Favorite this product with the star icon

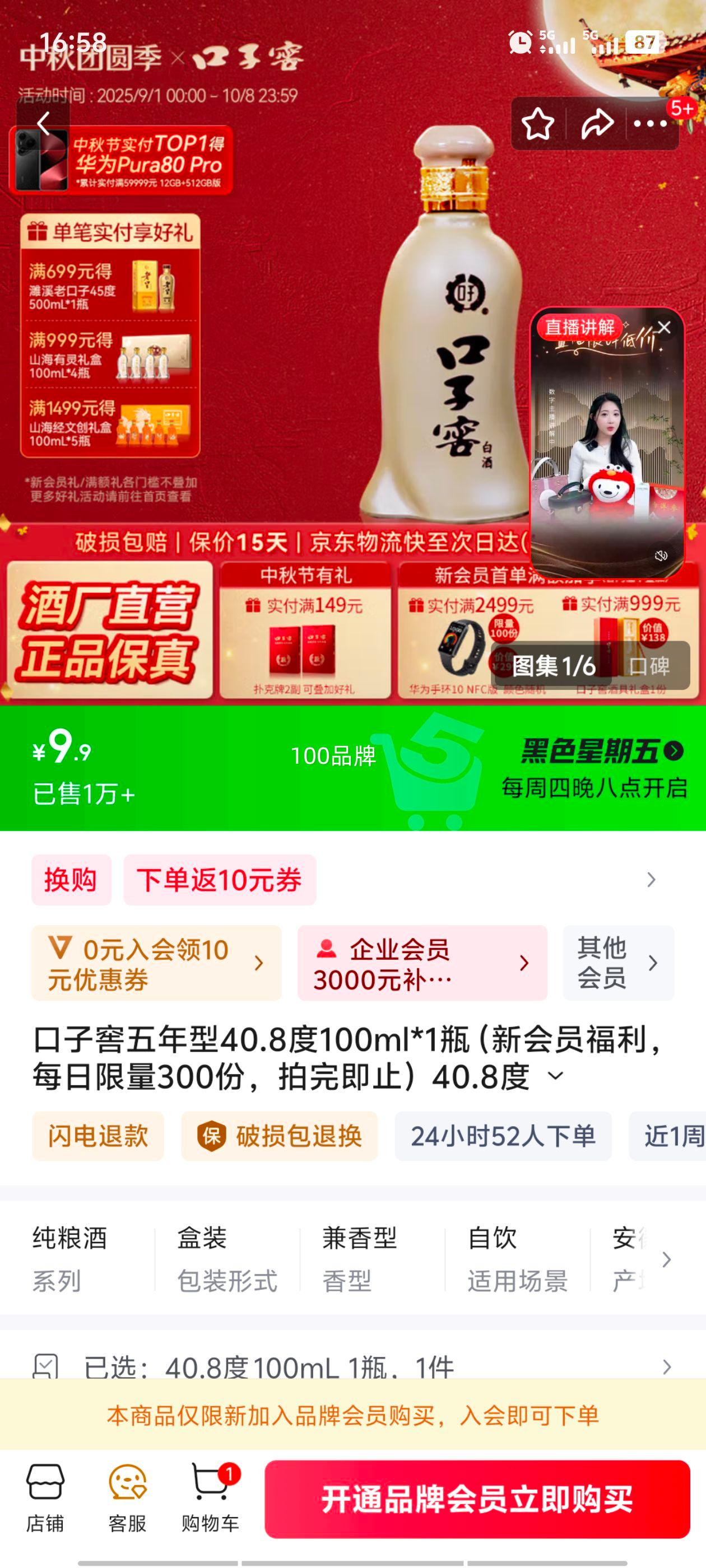coord(538,124)
